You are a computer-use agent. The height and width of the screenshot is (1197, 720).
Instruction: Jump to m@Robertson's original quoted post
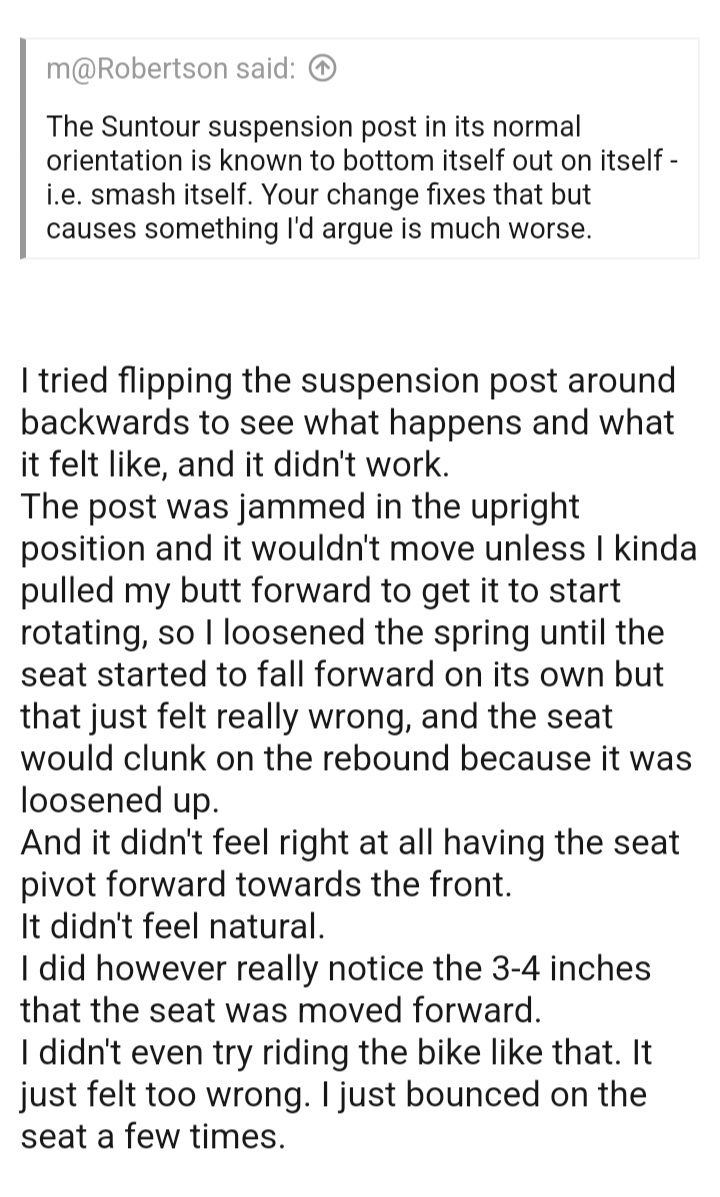point(322,69)
